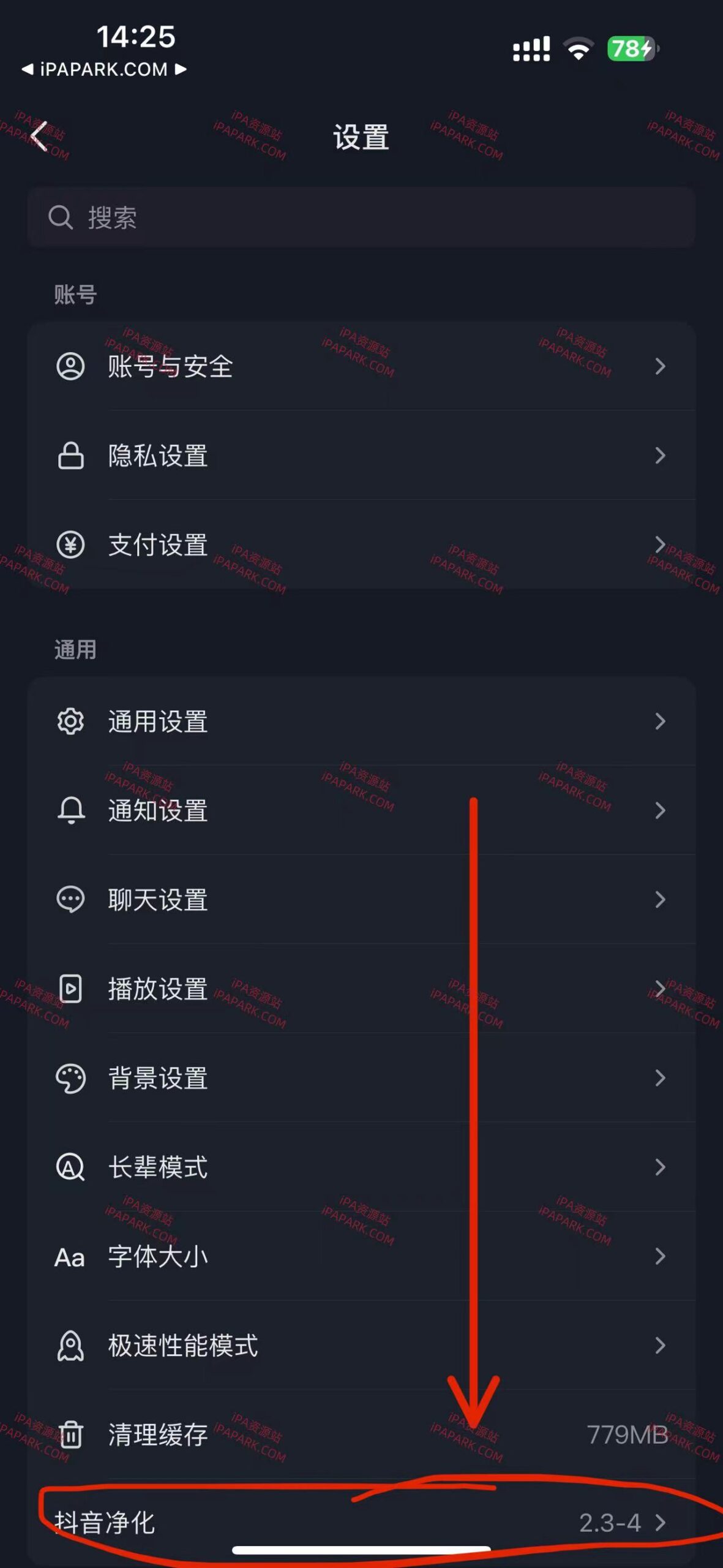Select the bell icon for notification settings
The width and height of the screenshot is (723, 1568).
click(x=72, y=811)
